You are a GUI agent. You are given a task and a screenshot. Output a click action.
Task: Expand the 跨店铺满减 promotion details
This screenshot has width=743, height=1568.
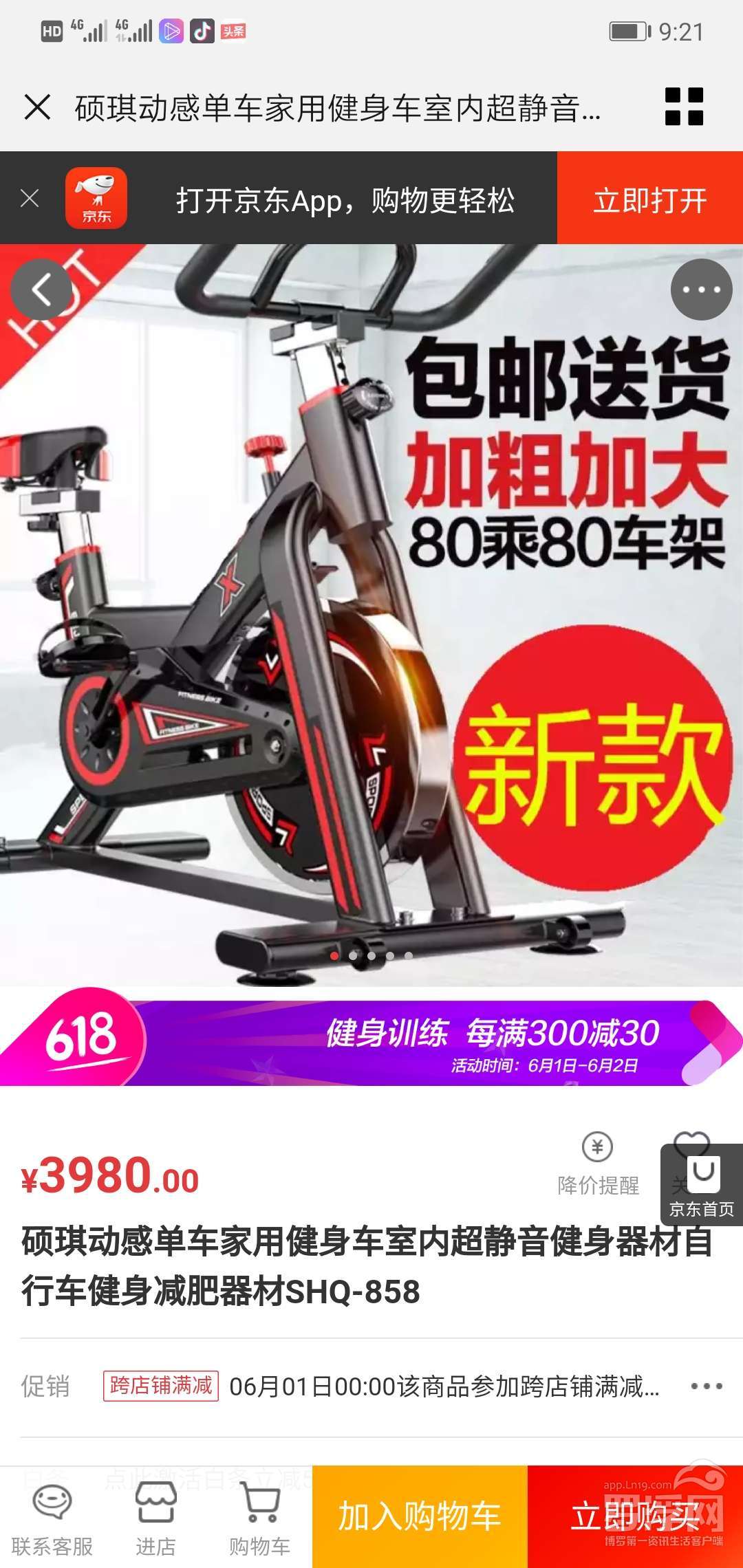click(x=707, y=1386)
